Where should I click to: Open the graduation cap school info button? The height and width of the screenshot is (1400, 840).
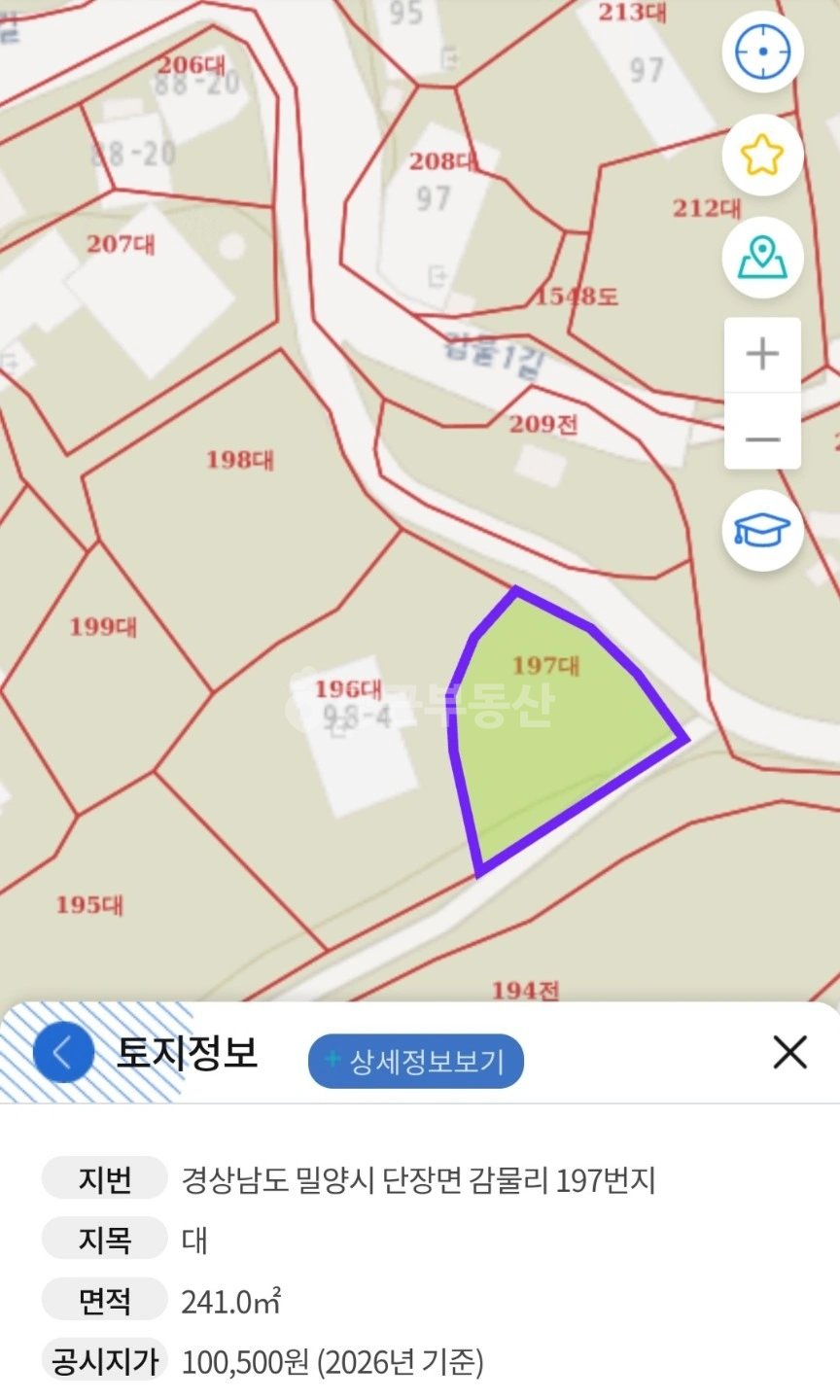[762, 530]
